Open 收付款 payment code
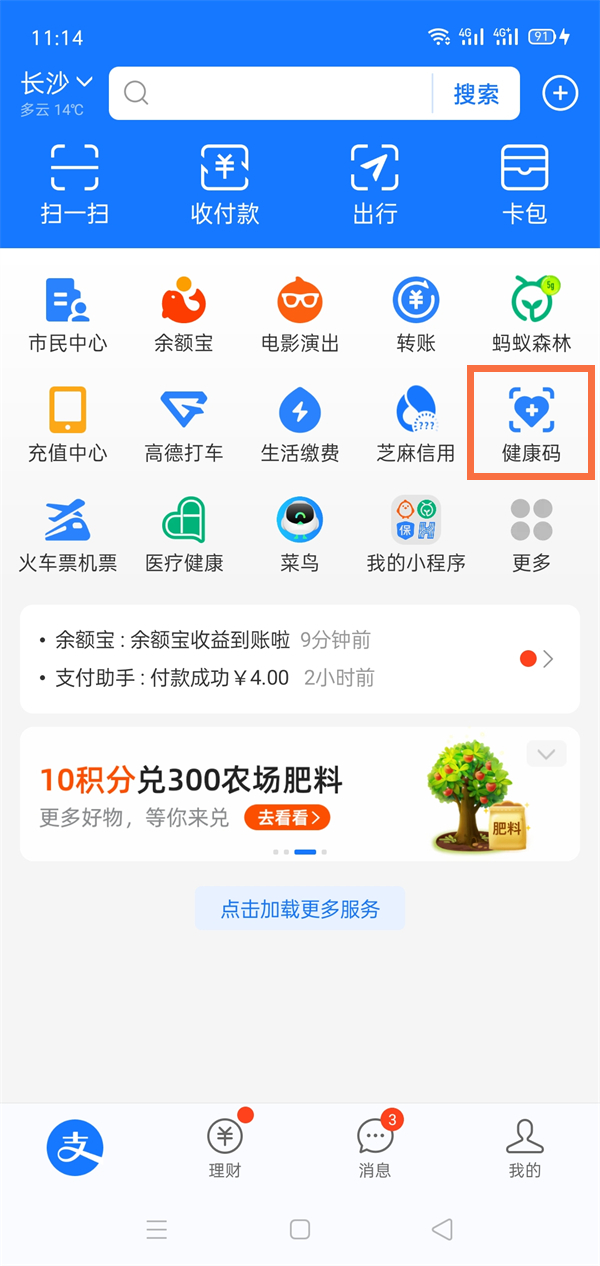 225,183
